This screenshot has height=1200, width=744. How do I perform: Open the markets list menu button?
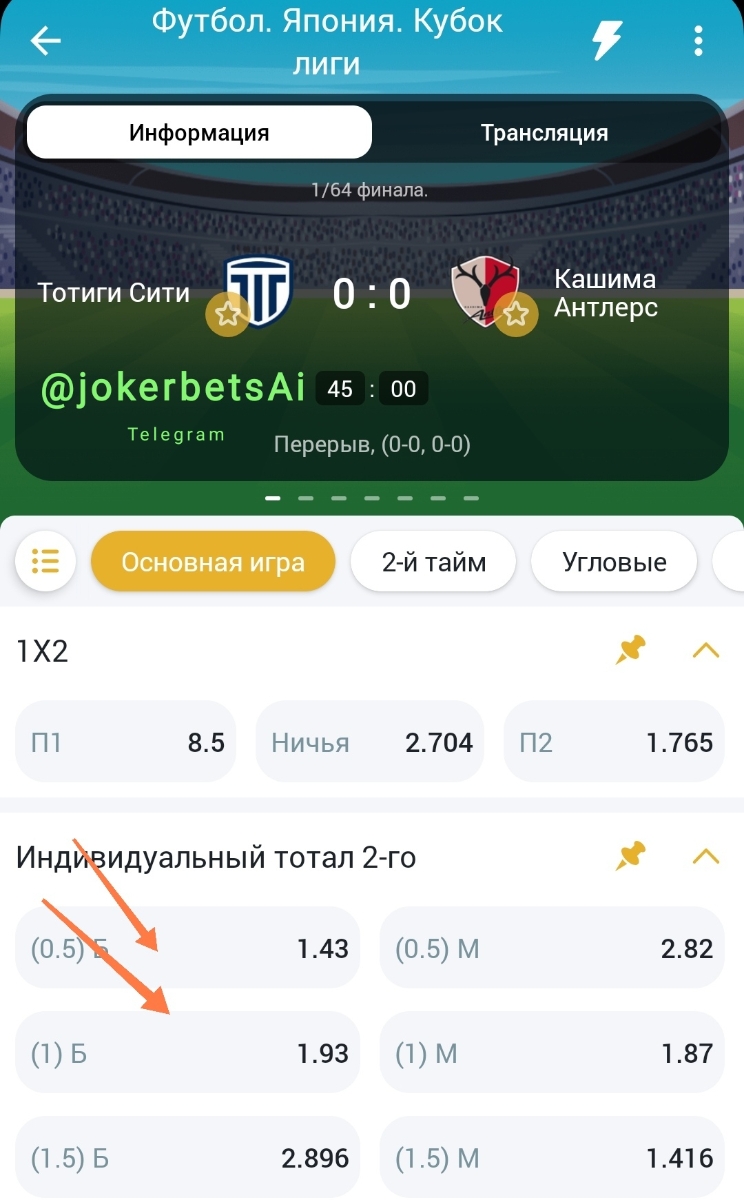coord(46,562)
